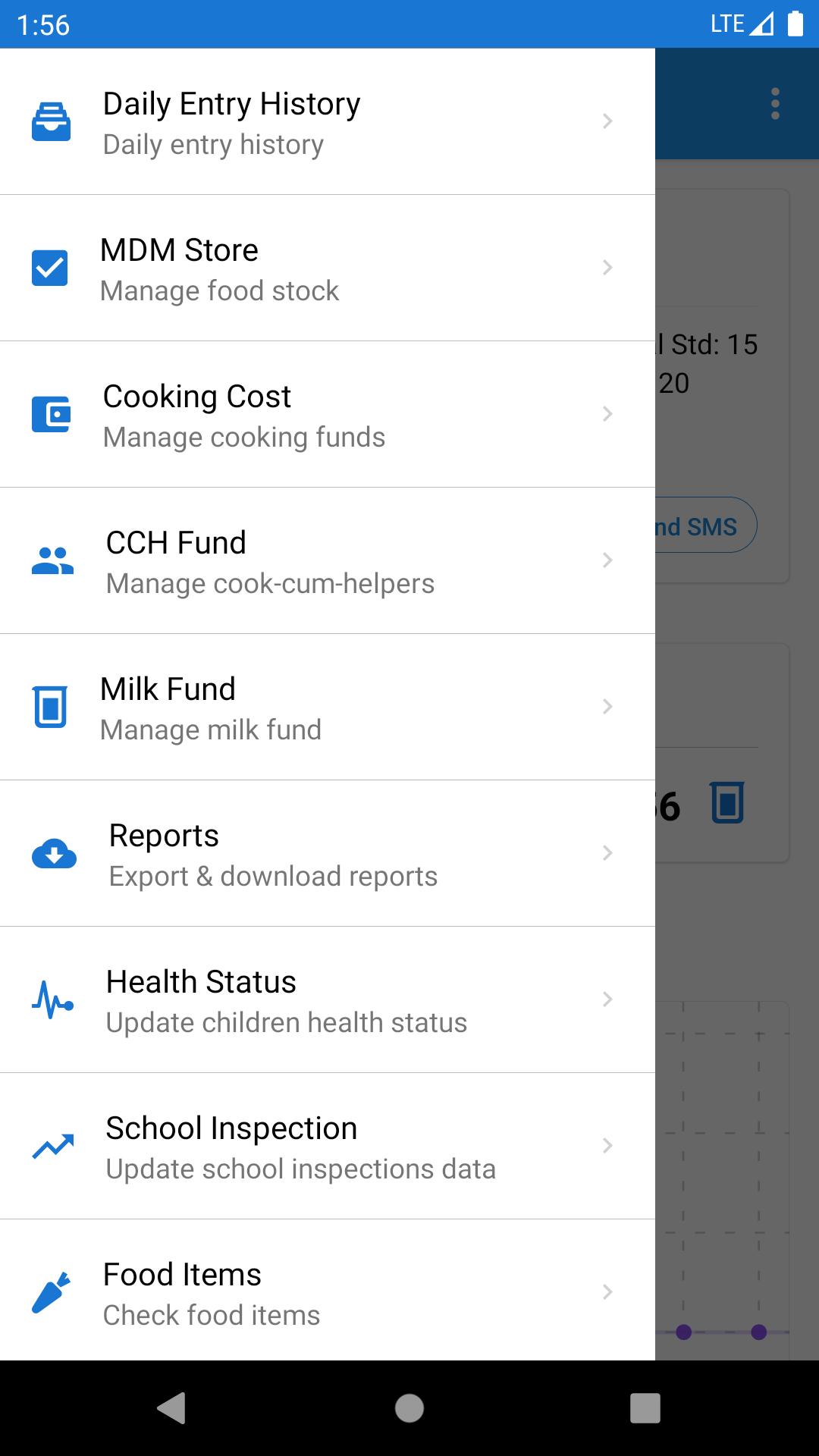Open the Reports section via its chevron
The width and height of the screenshot is (819, 1456).
tap(607, 854)
